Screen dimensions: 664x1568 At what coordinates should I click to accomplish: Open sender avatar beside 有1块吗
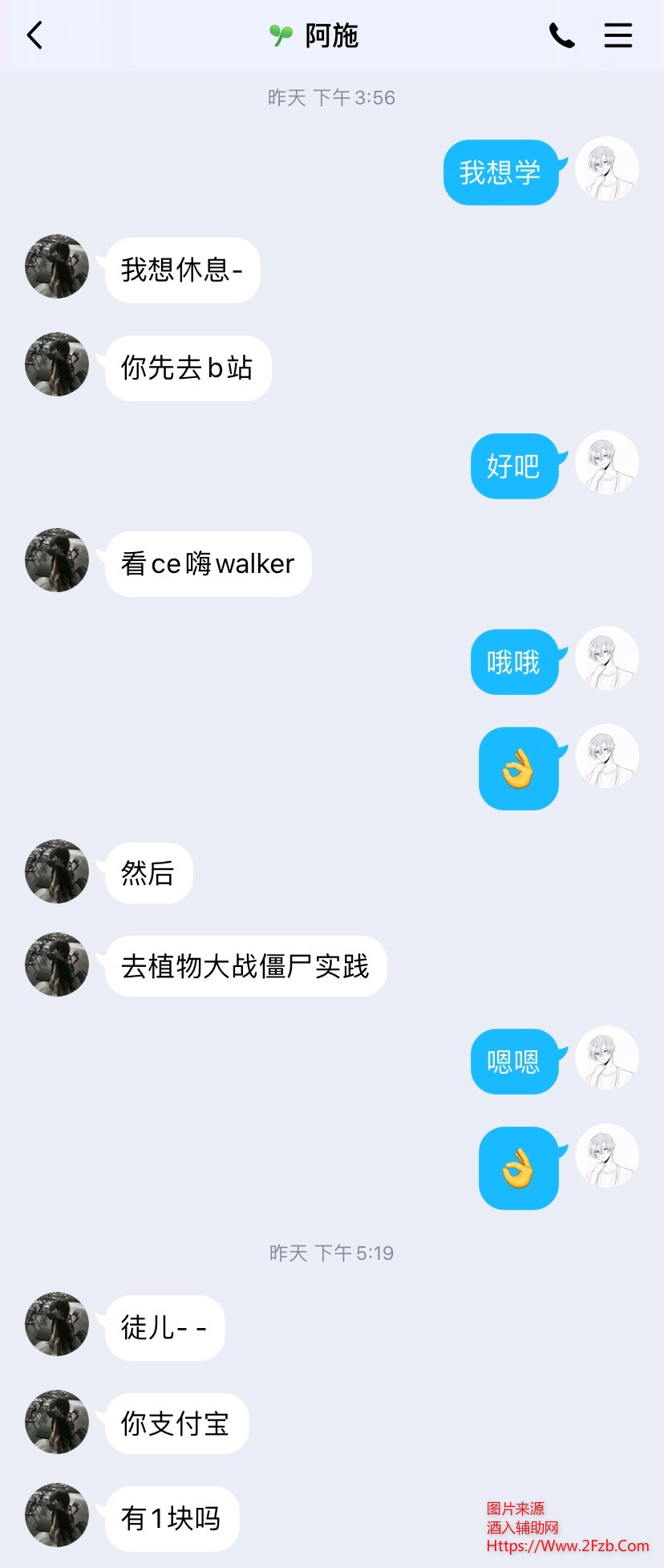click(x=57, y=1515)
